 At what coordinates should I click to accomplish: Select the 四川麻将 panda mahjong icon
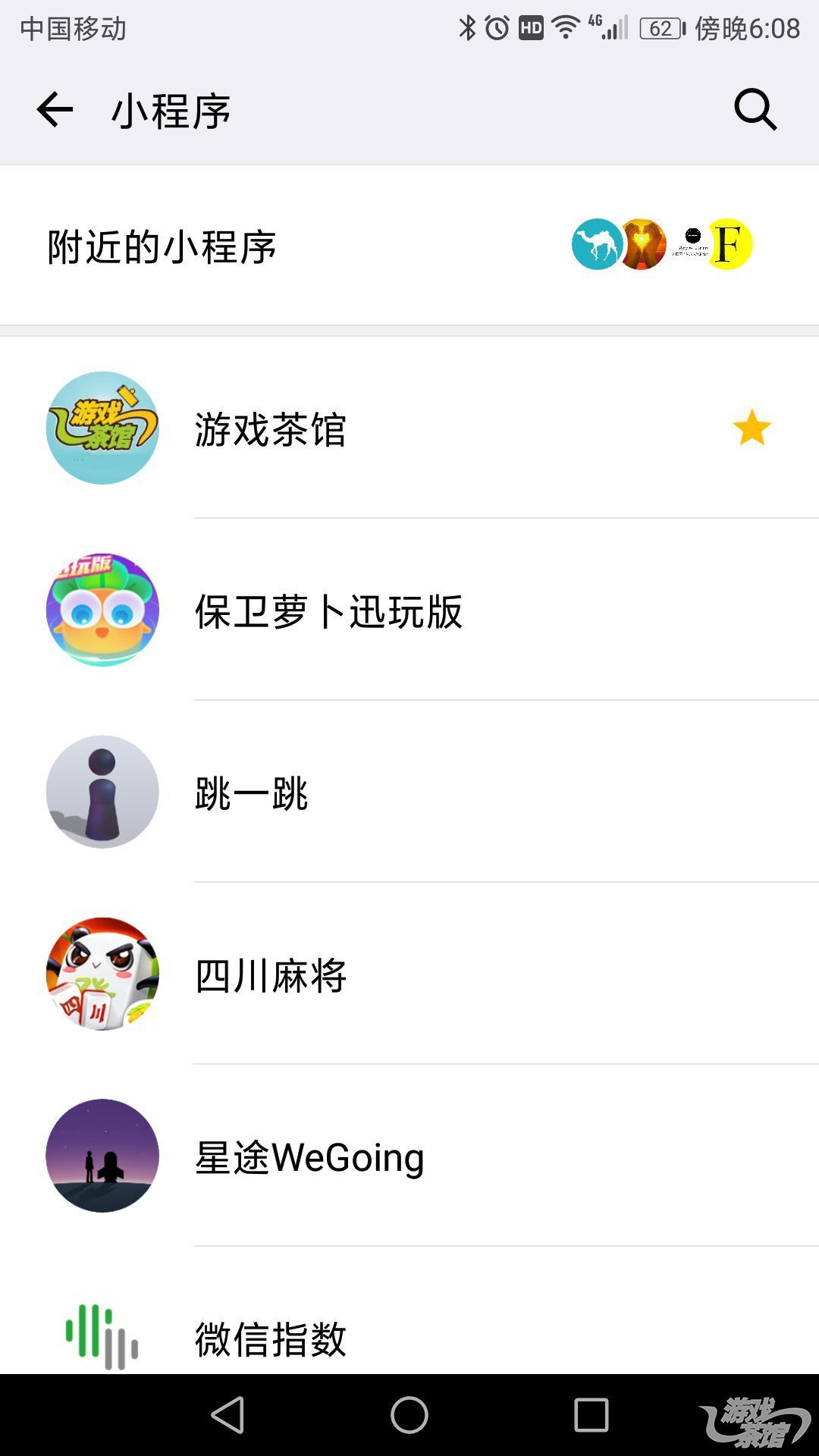pos(102,974)
